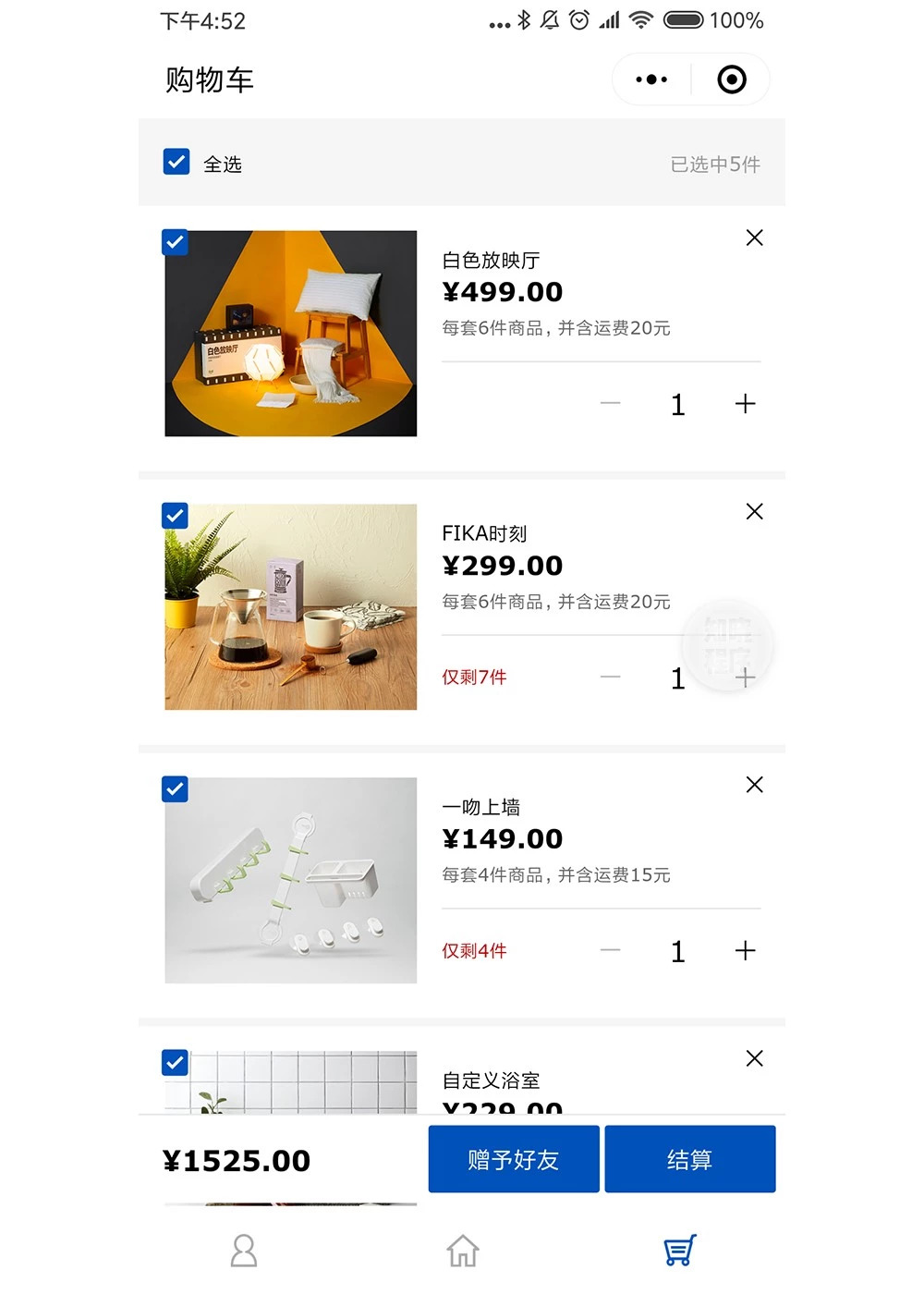Switch to the profile tab

pyautogui.click(x=244, y=1251)
